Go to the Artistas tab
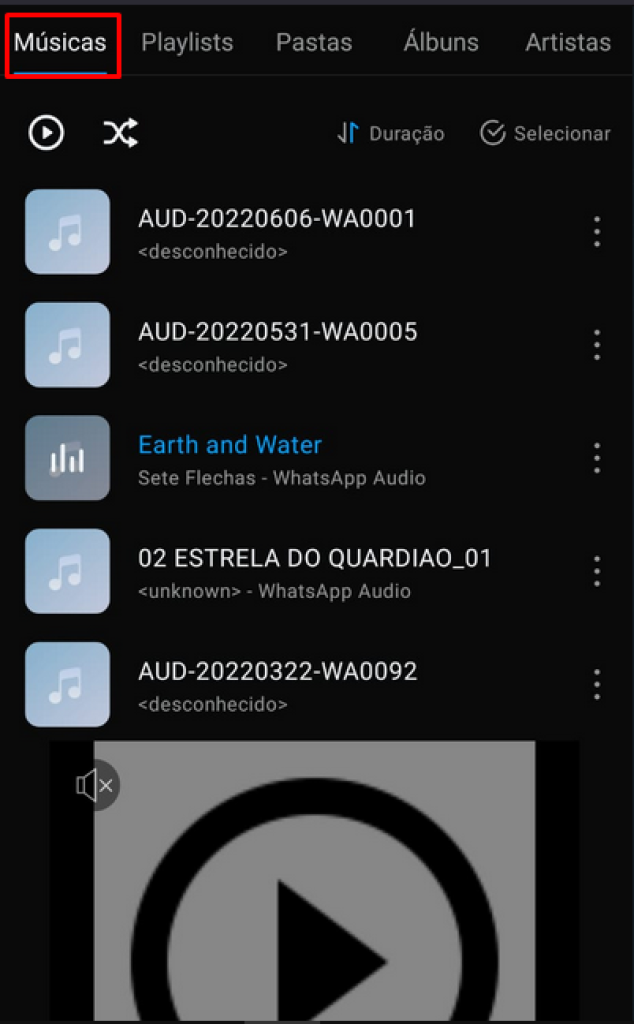The height and width of the screenshot is (1024, 634). click(568, 42)
